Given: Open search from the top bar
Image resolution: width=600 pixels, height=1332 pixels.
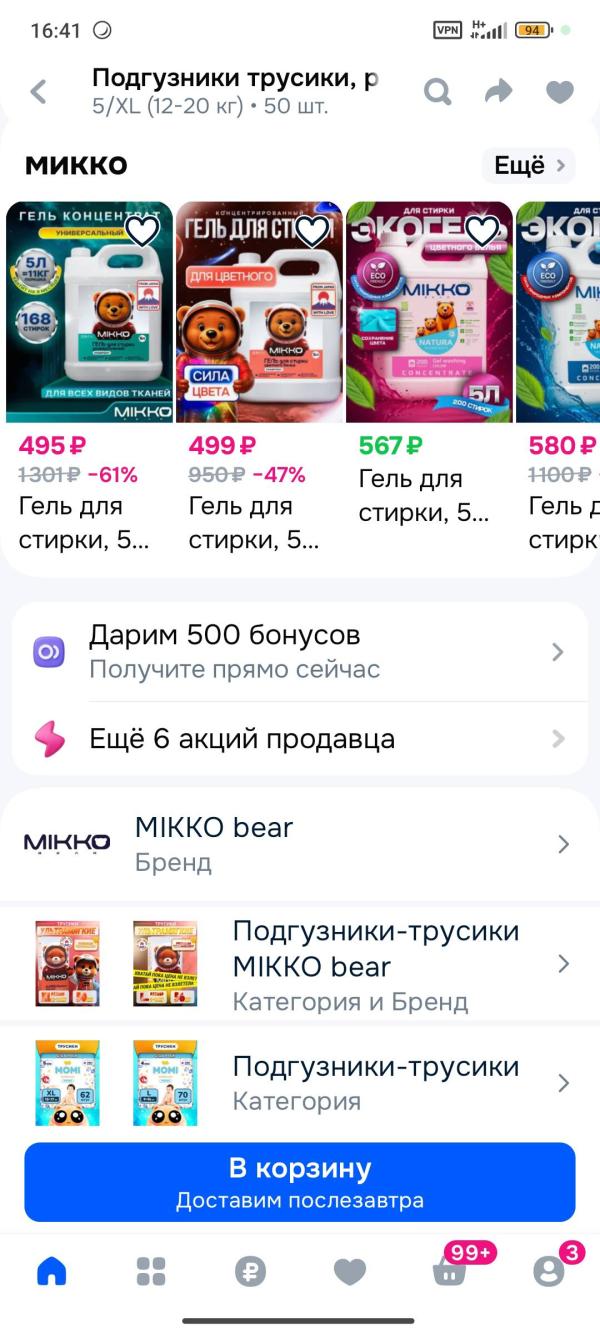Looking at the screenshot, I should tap(437, 92).
